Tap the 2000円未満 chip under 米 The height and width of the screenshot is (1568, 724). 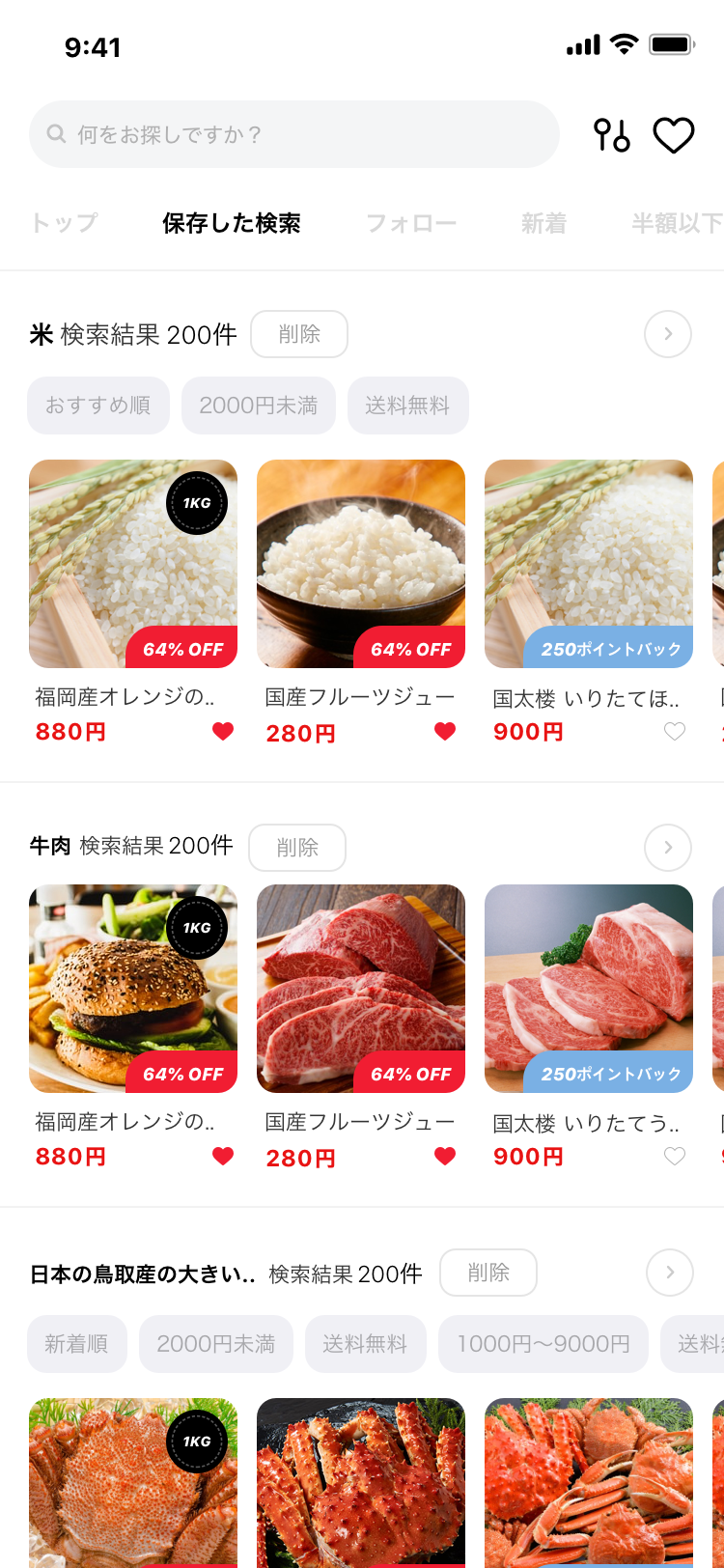[258, 406]
